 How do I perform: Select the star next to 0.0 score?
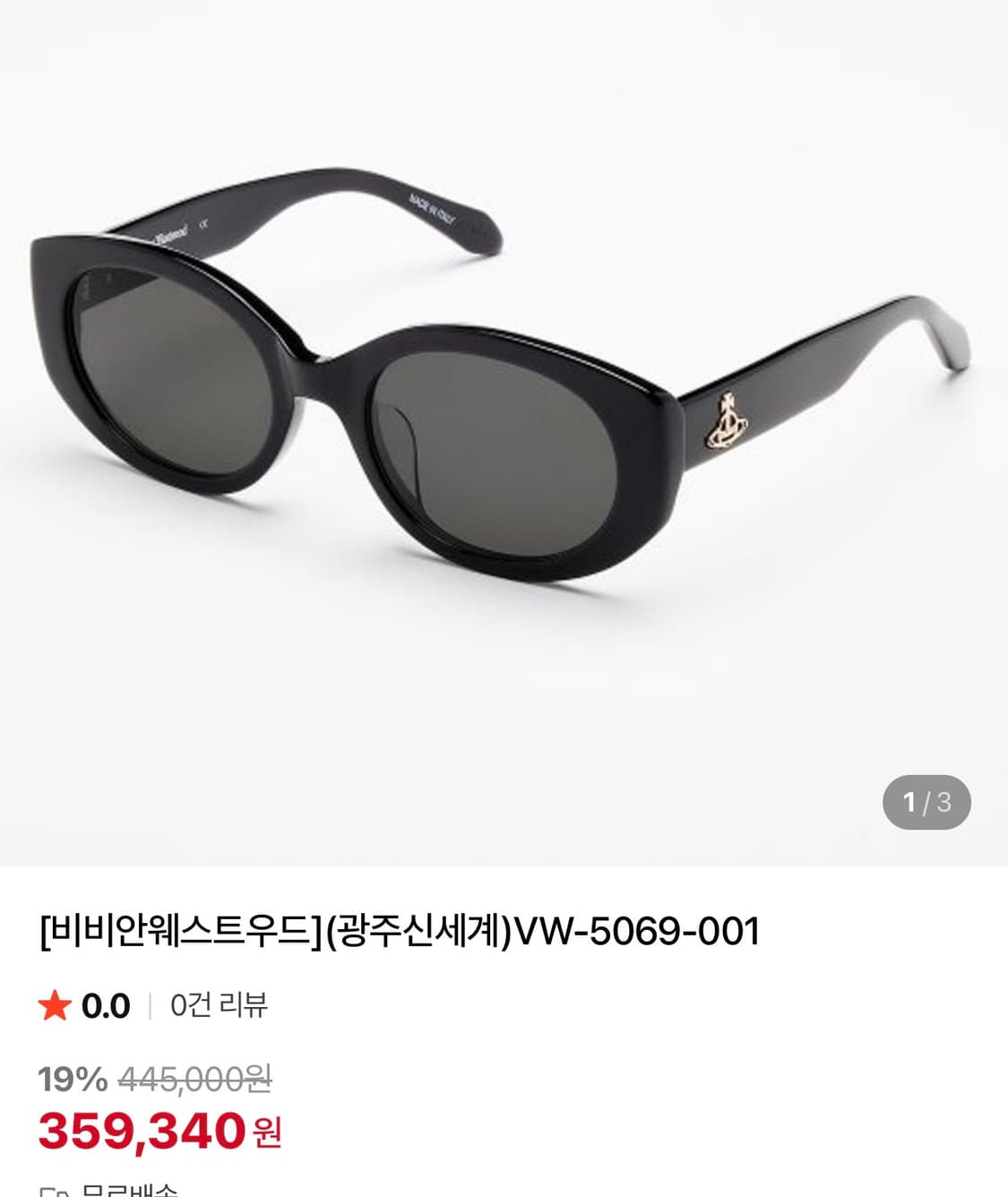(x=54, y=1007)
